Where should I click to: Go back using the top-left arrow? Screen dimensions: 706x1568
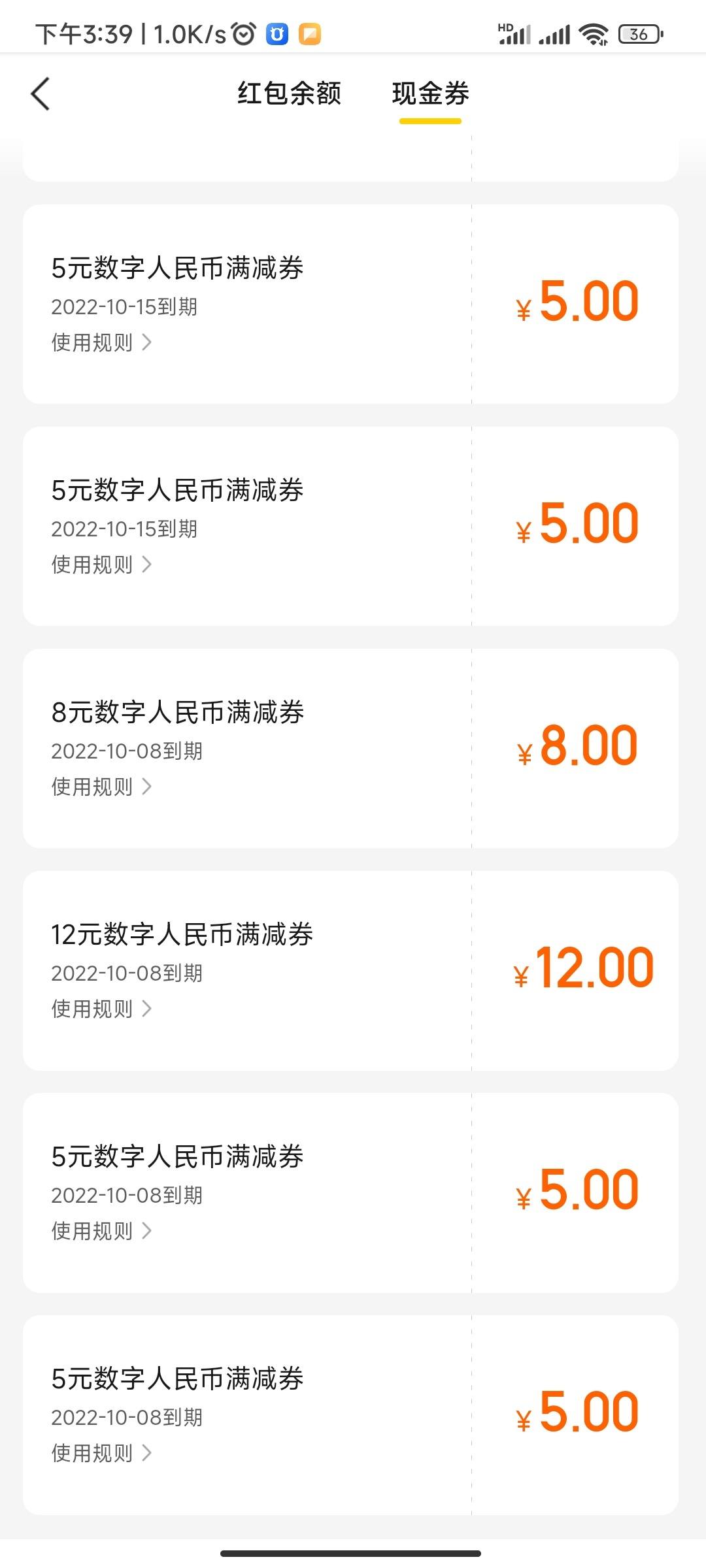[41, 93]
